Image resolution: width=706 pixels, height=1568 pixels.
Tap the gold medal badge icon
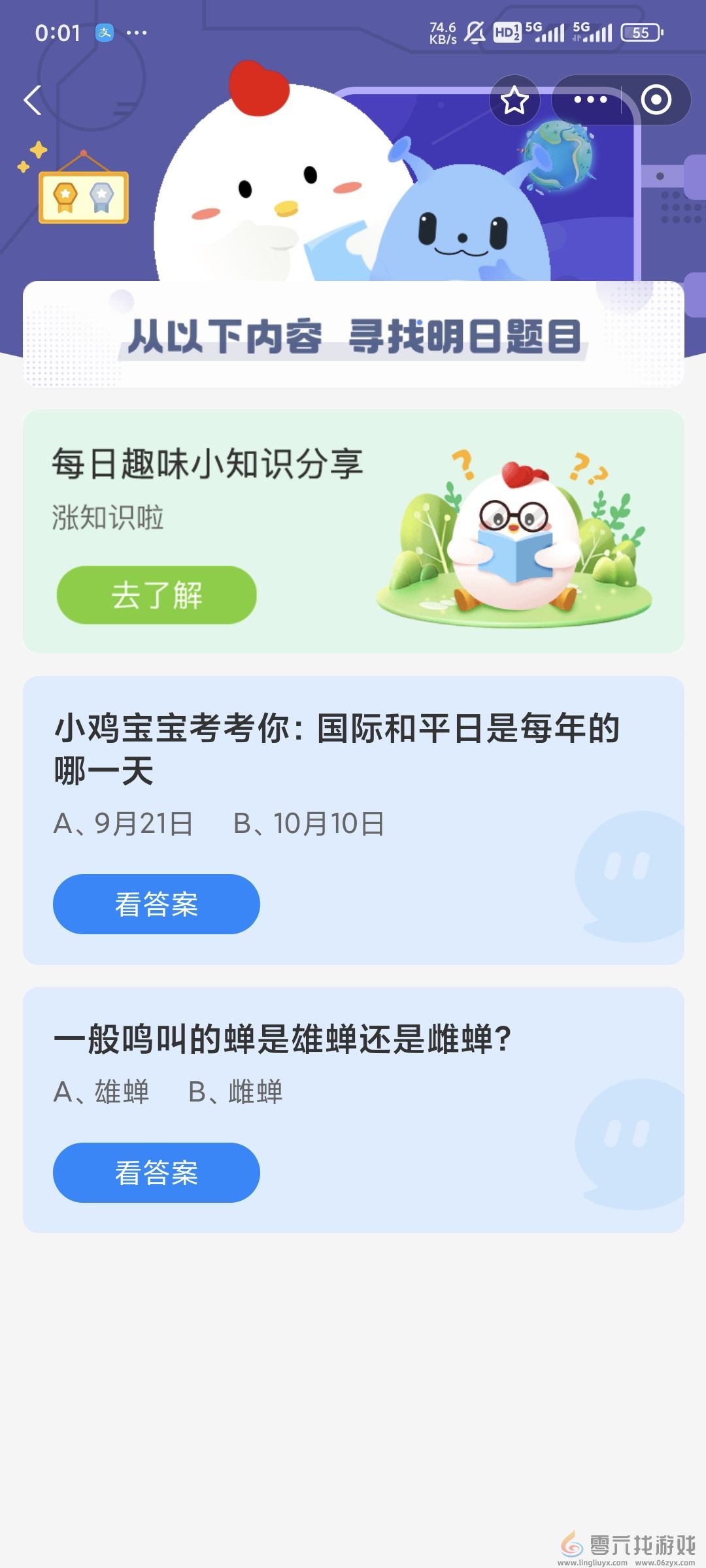pos(65,193)
